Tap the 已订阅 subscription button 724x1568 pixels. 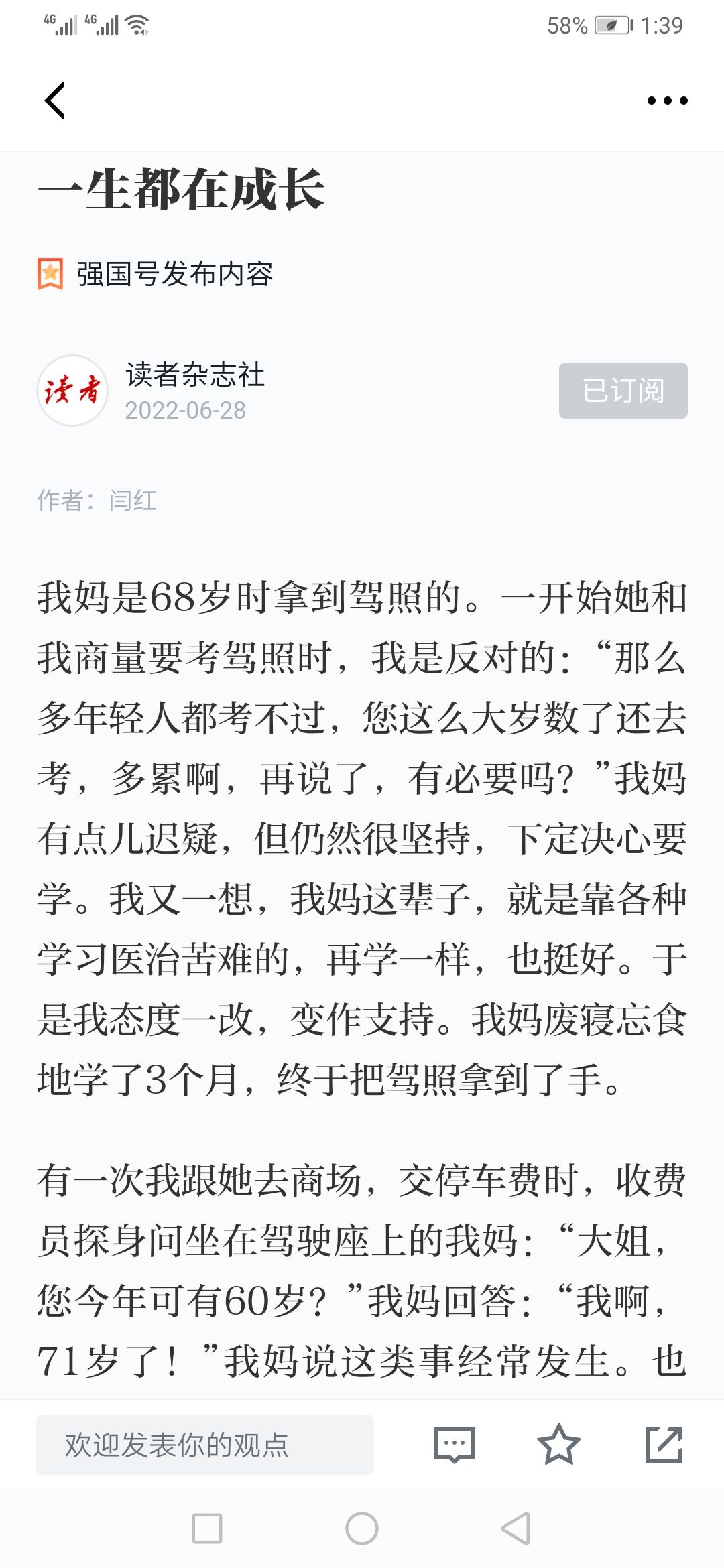click(623, 391)
